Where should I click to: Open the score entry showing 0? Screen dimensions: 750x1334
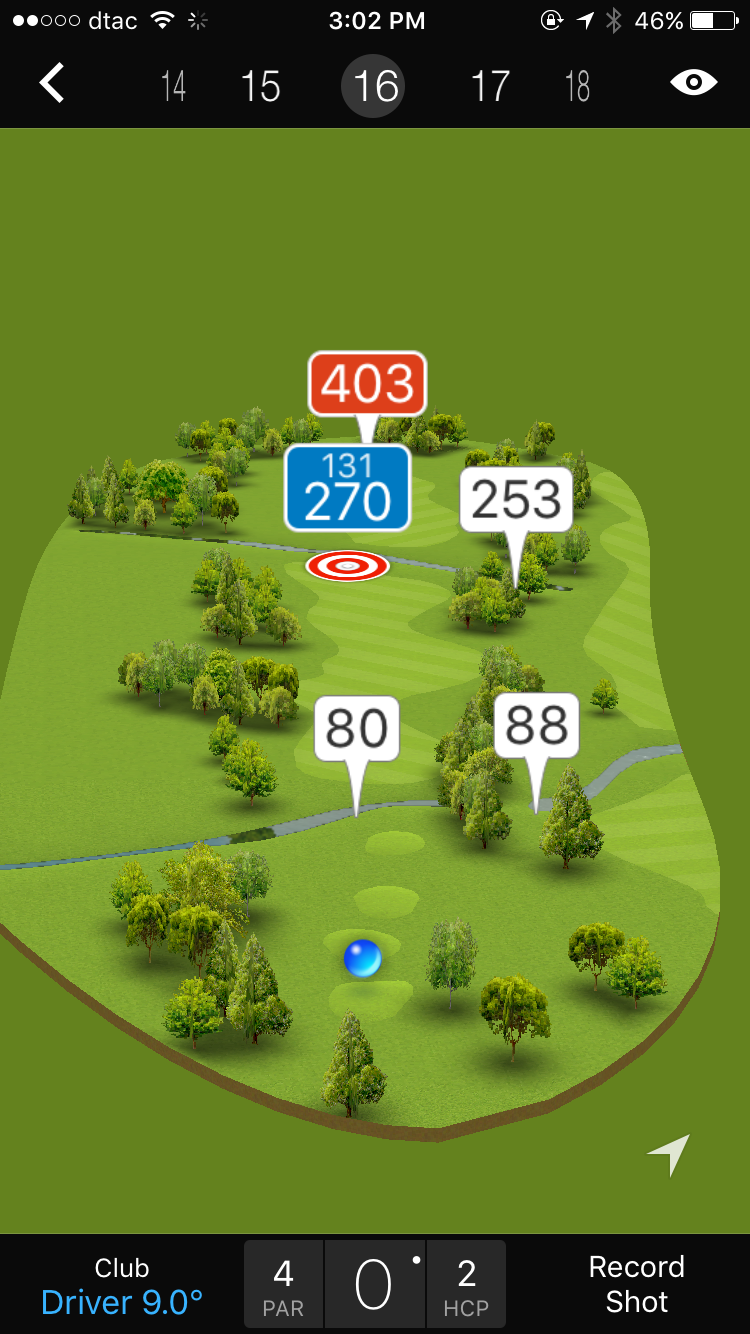pos(374,1286)
